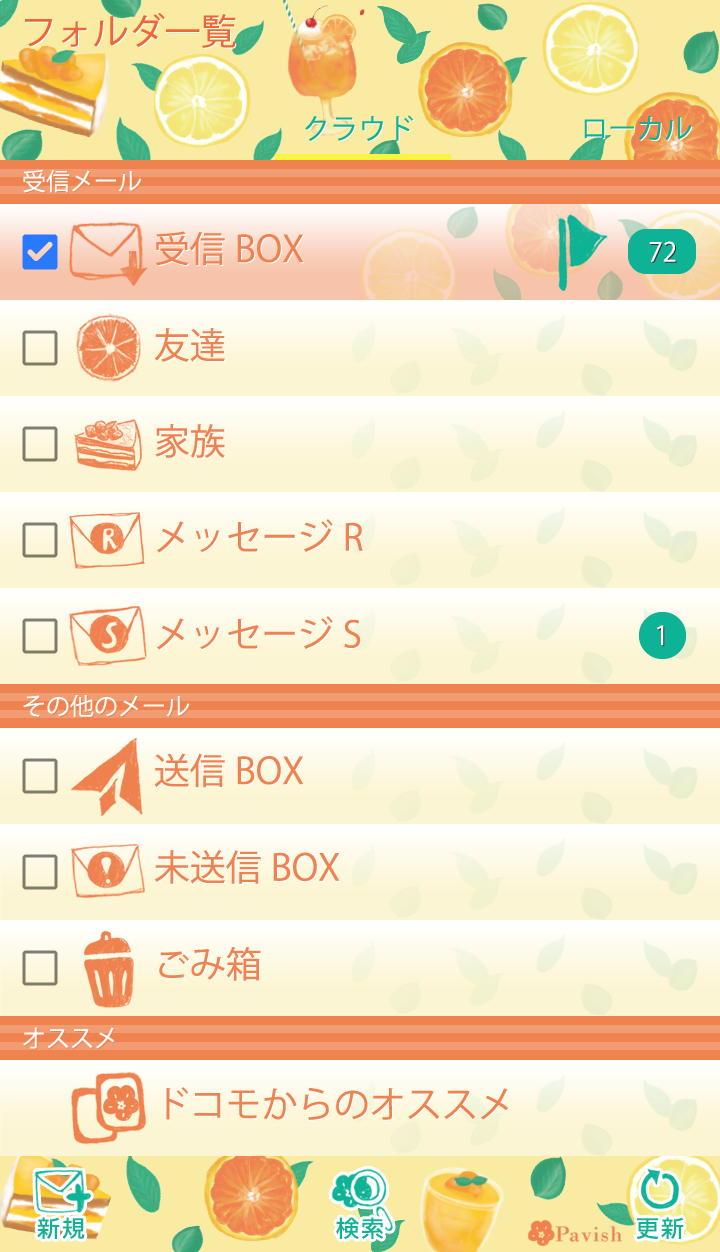Refresh folders with 更新
The image size is (720, 1252).
[x=659, y=1204]
